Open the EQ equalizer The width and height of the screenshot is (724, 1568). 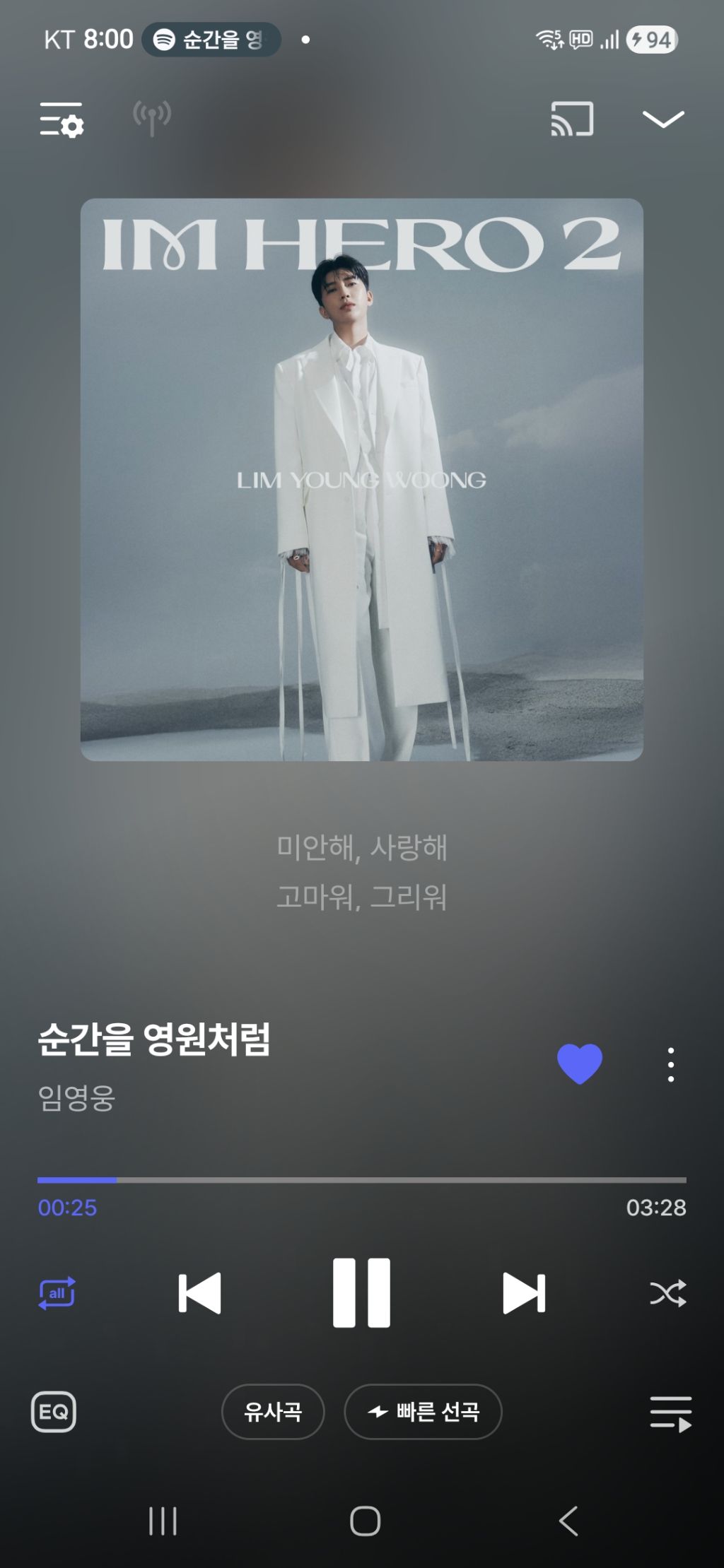click(54, 1412)
